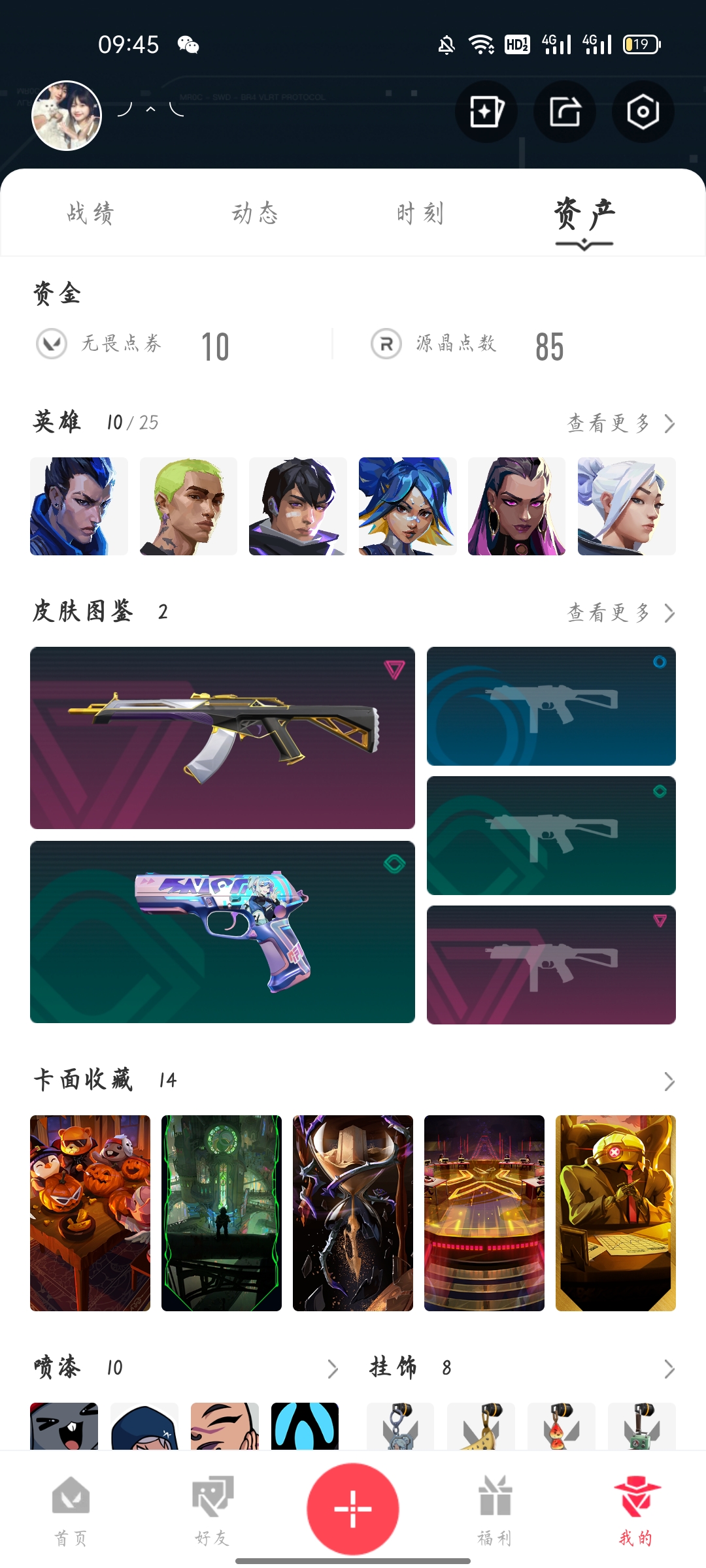The width and height of the screenshot is (706, 1568).
Task: Switch to the 动态 tab
Action: [255, 214]
